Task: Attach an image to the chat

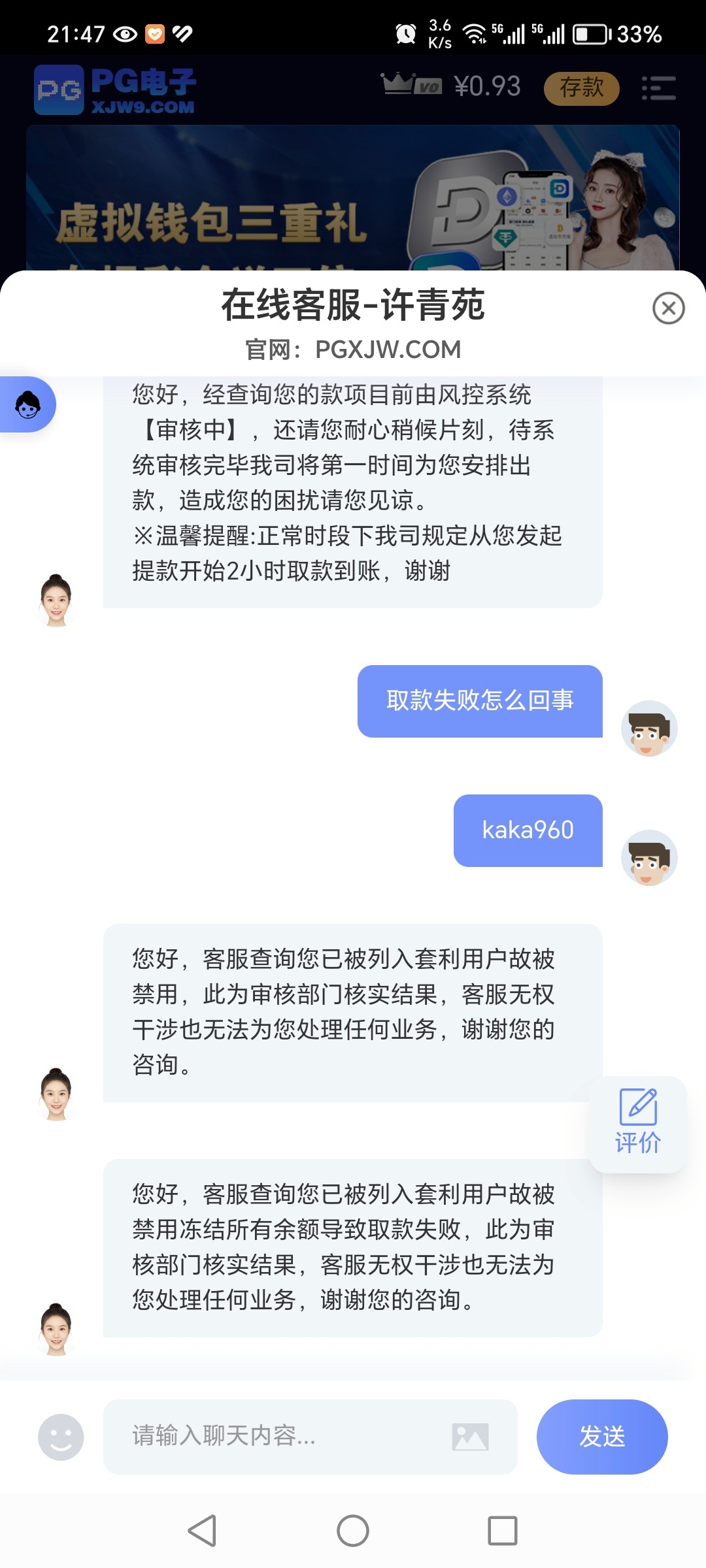Action: click(x=470, y=1437)
